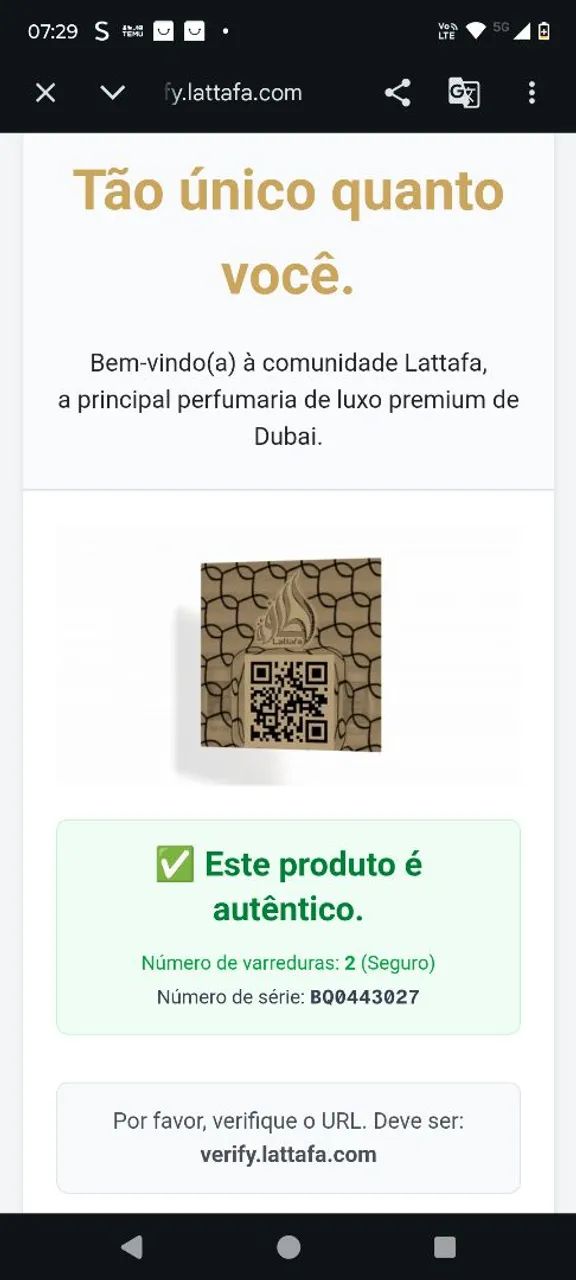This screenshot has width=576, height=1280.
Task: Tap the system home button
Action: [x=288, y=1246]
